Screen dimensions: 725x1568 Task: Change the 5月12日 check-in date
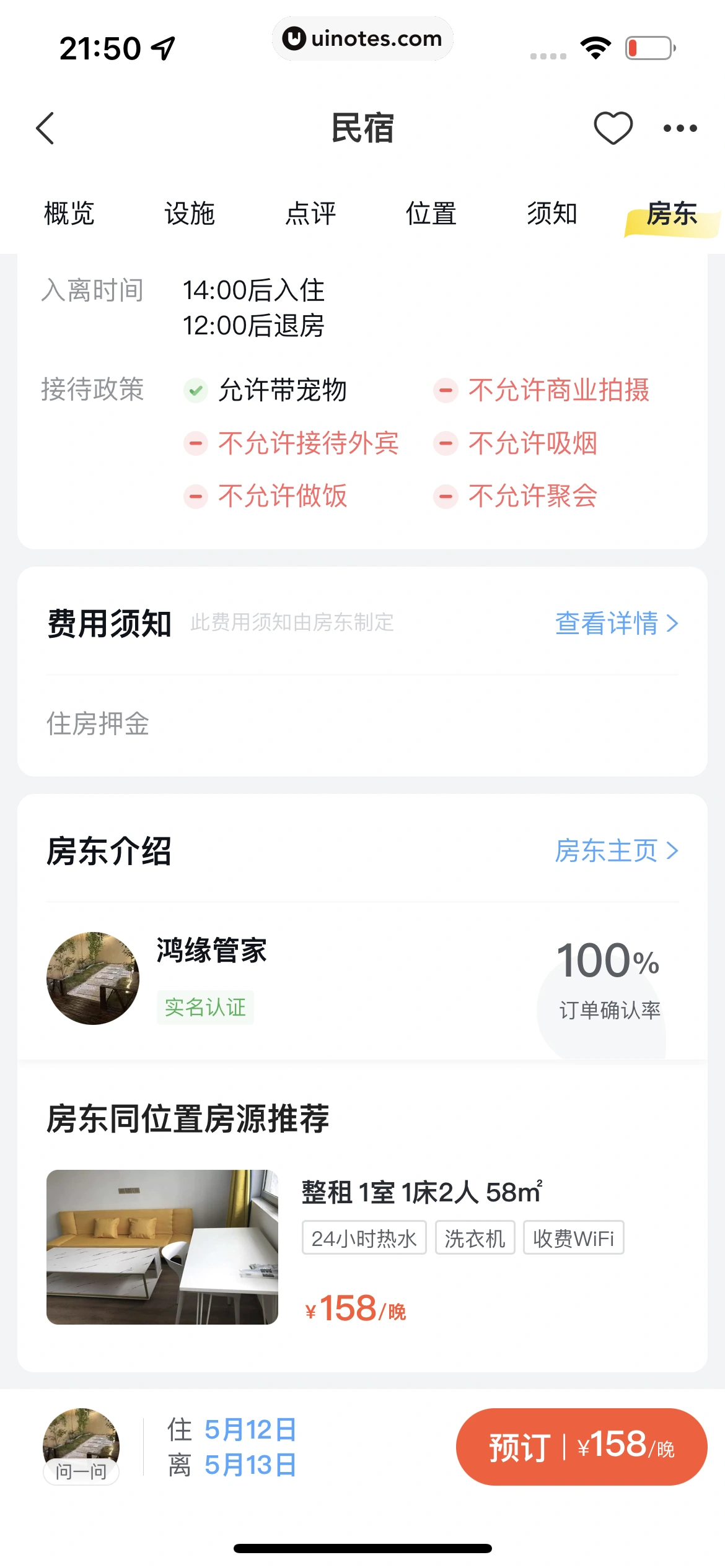tap(250, 1430)
